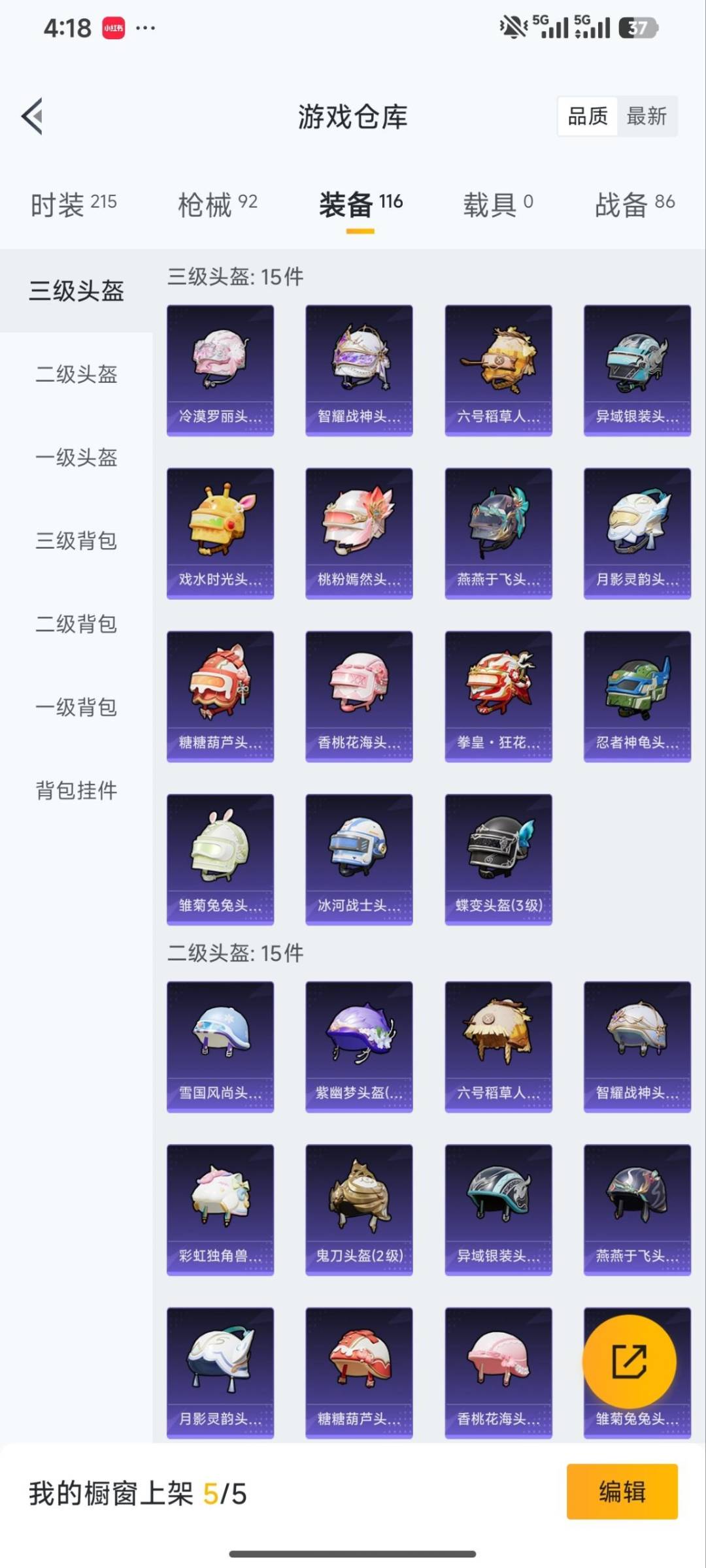Tap the back arrow to exit 游戏仓库
Image resolution: width=706 pixels, height=1568 pixels.
[x=31, y=115]
